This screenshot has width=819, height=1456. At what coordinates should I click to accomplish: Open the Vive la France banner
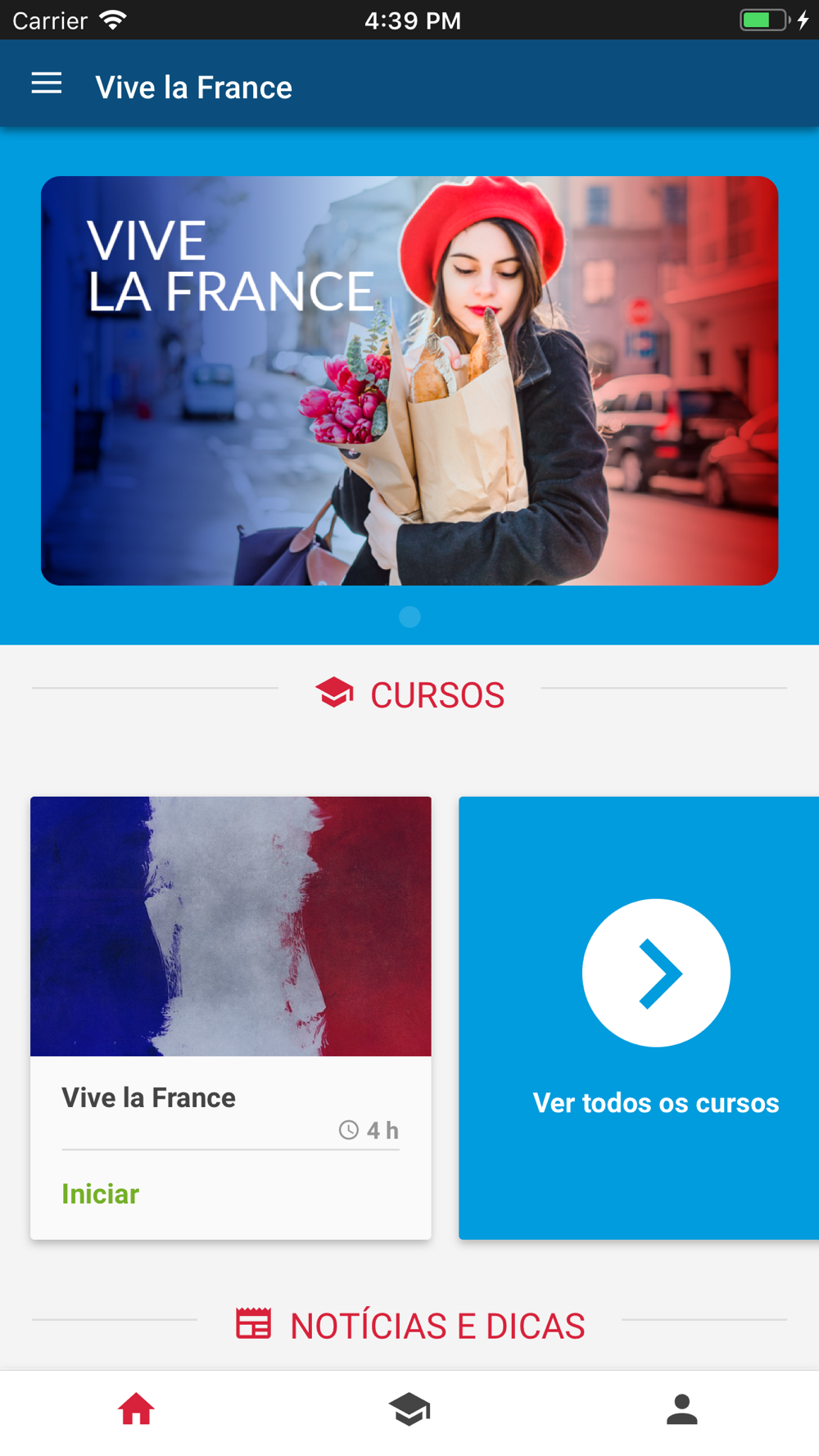click(x=409, y=381)
